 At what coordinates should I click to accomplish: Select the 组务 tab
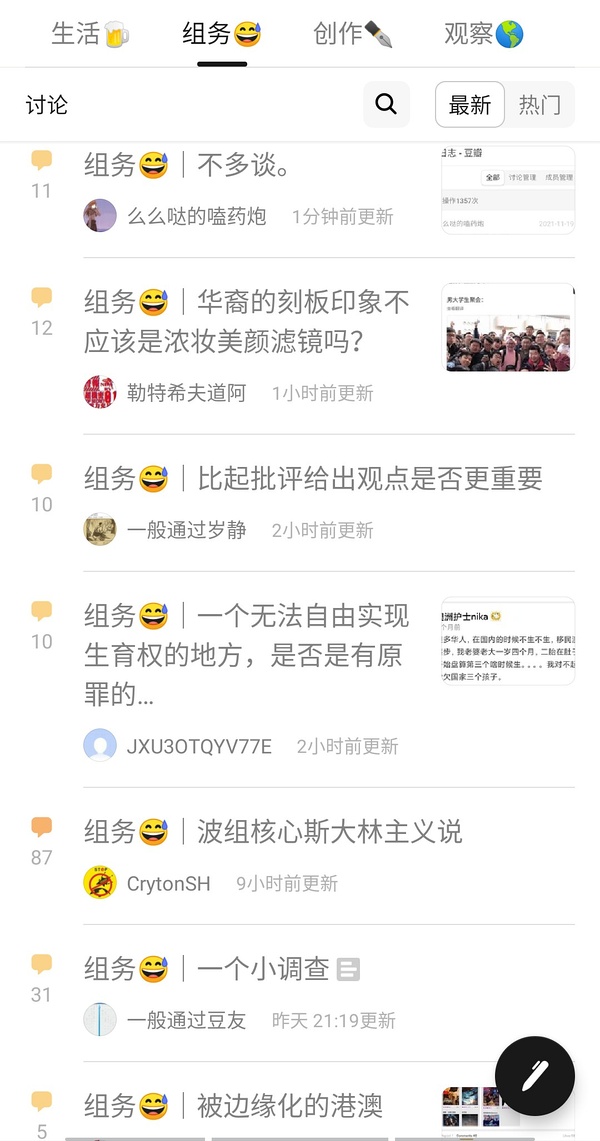tap(221, 34)
